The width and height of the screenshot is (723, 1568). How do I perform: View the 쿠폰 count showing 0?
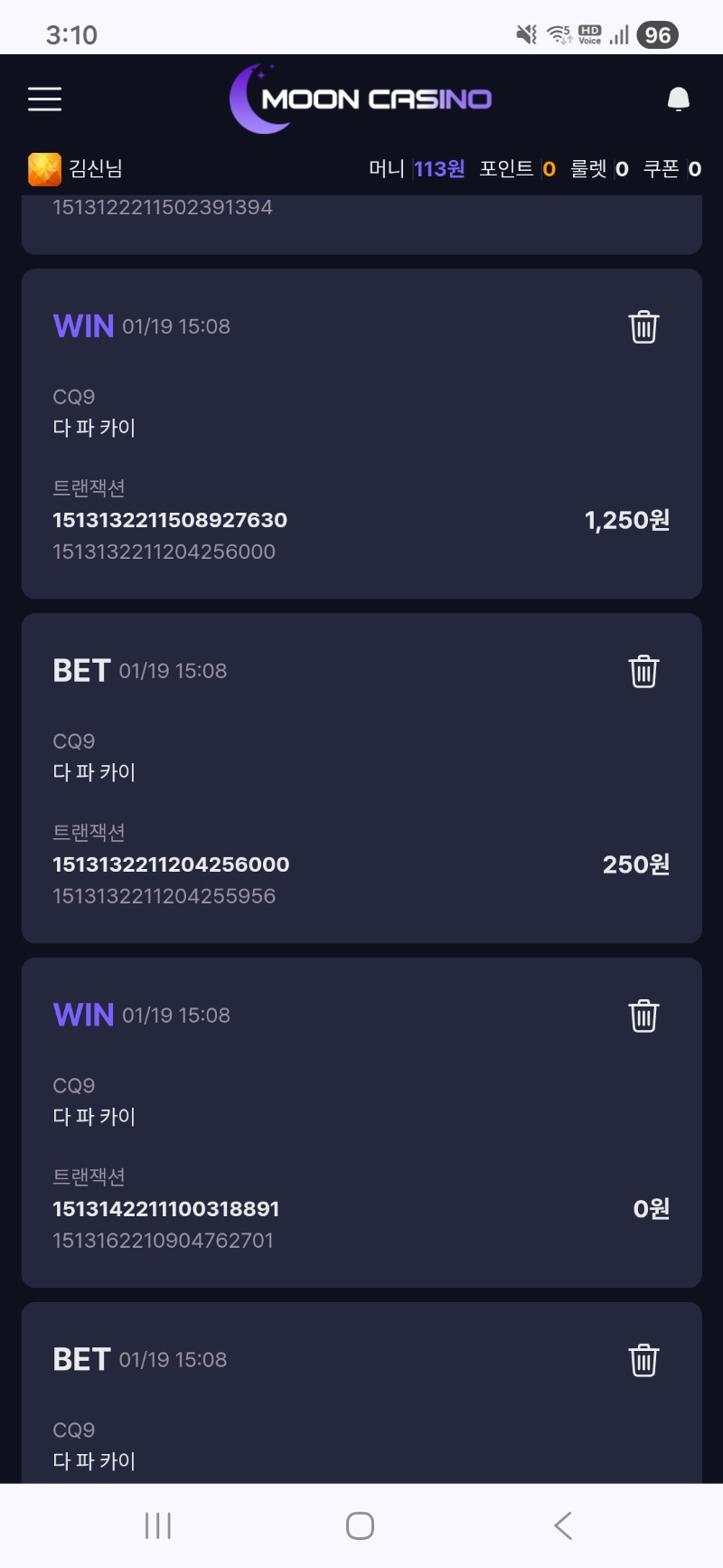tap(694, 167)
